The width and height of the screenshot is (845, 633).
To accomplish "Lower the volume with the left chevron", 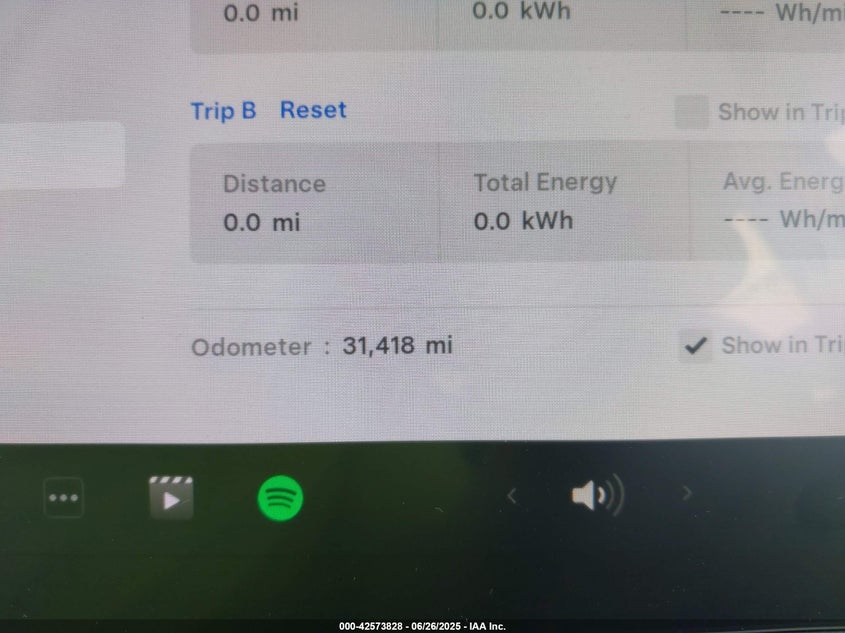I will point(512,495).
